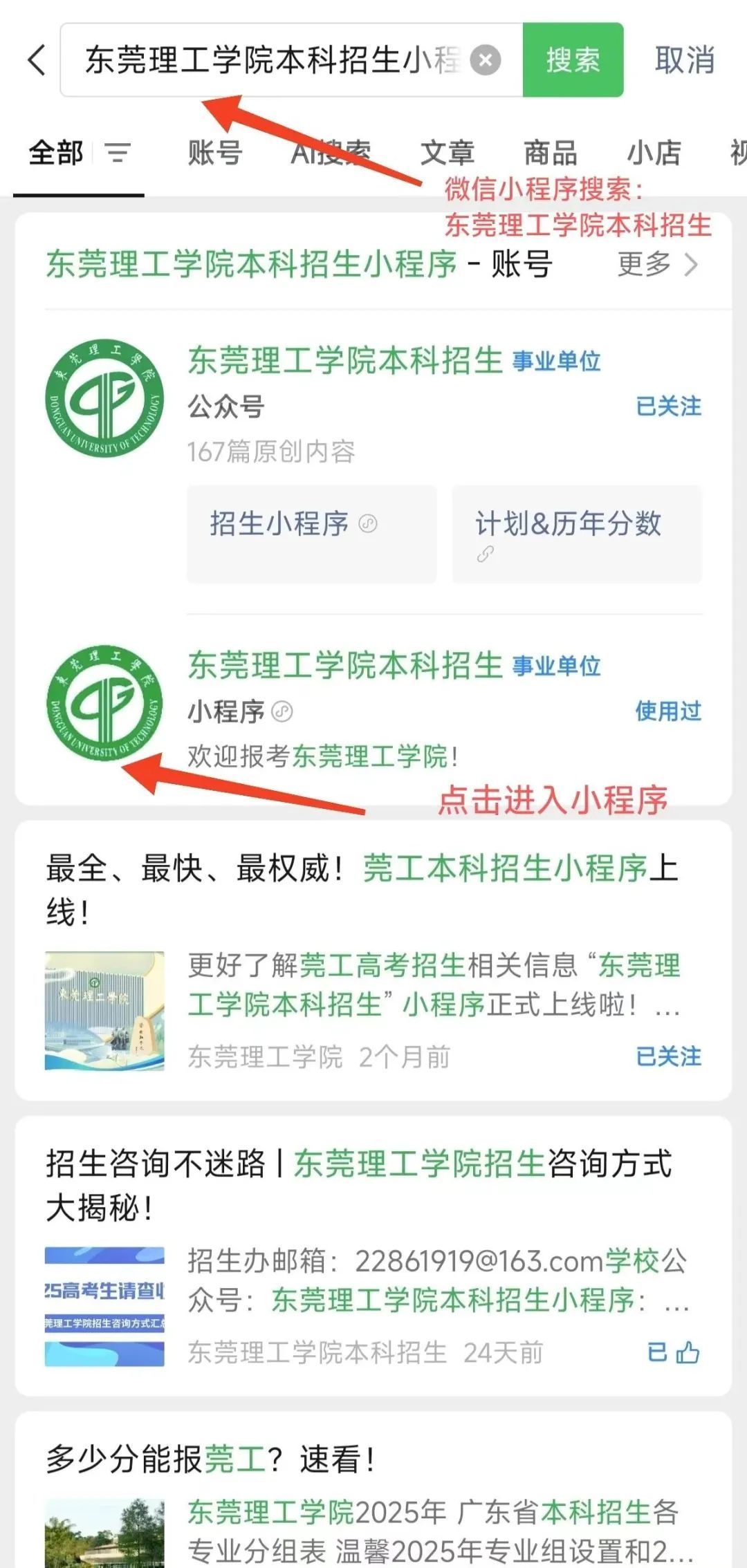747x1568 pixels.
Task: Cancel the search with 取消
Action: (x=684, y=60)
